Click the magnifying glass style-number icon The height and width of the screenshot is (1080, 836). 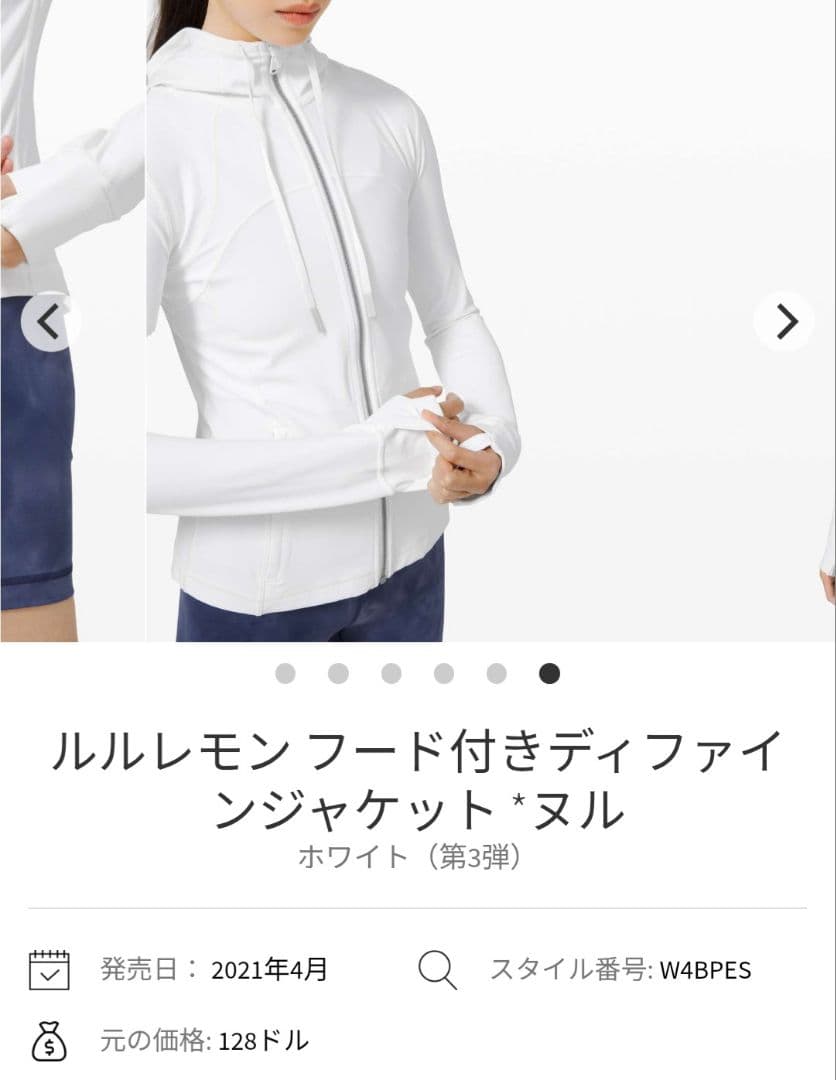436,967
